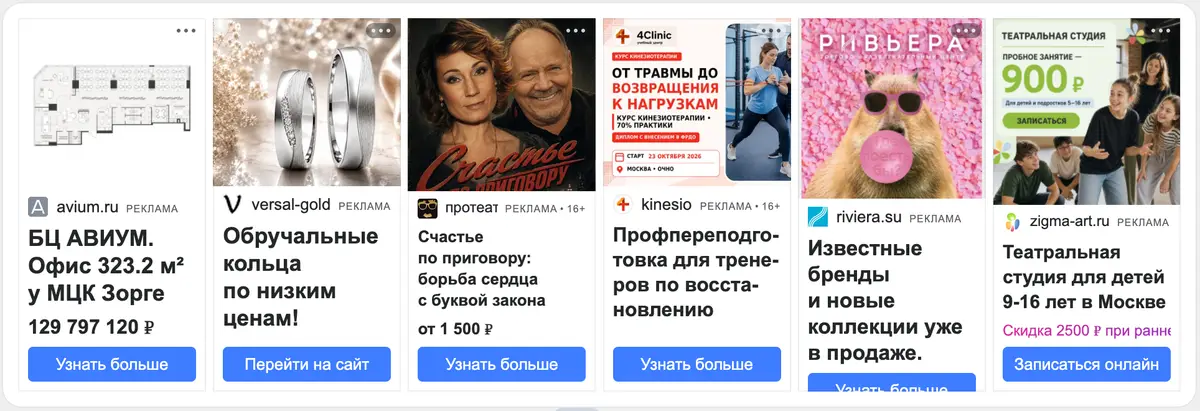This screenshot has width=1200, height=411.
Task: Open the headline 'Обручальные кольца по низким ценам!'
Action: 300,278
